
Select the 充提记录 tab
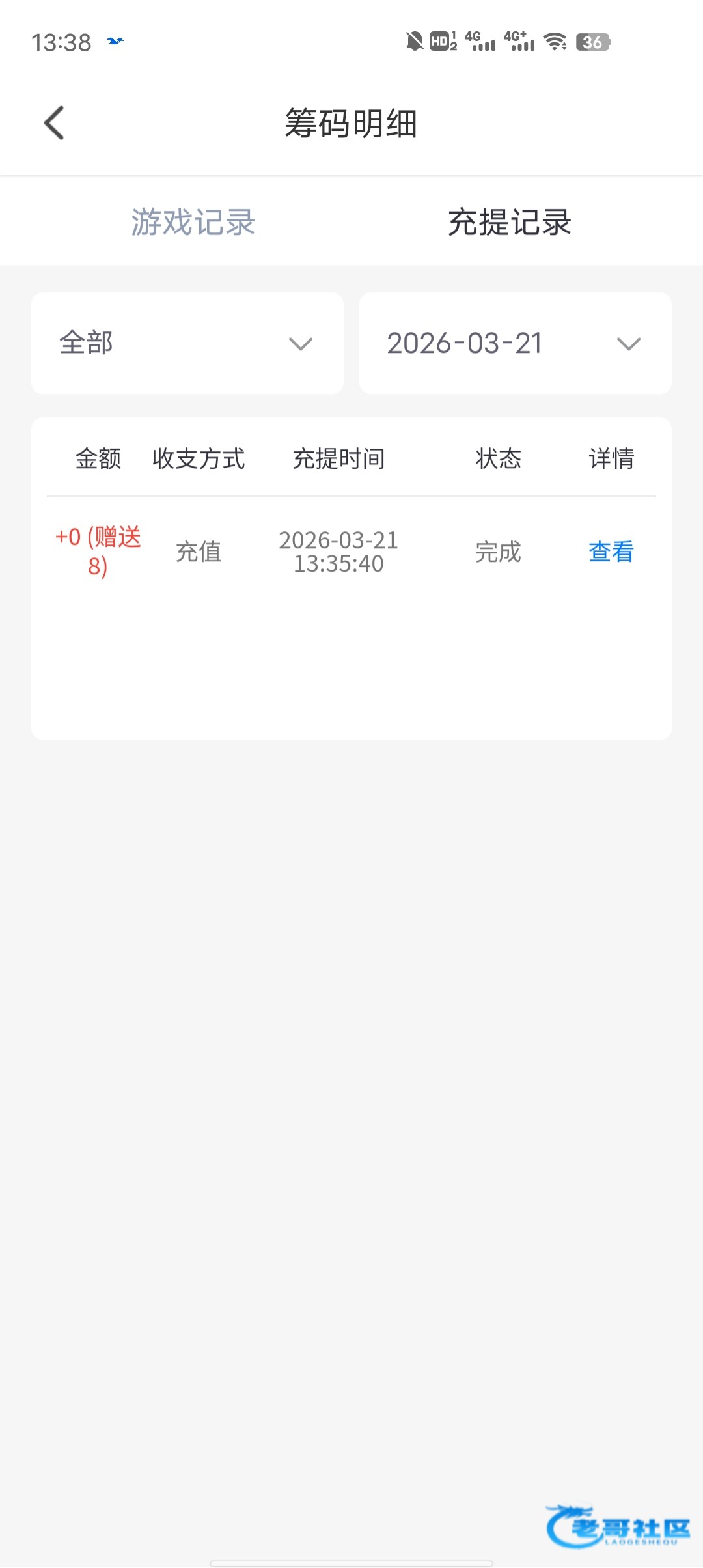510,222
